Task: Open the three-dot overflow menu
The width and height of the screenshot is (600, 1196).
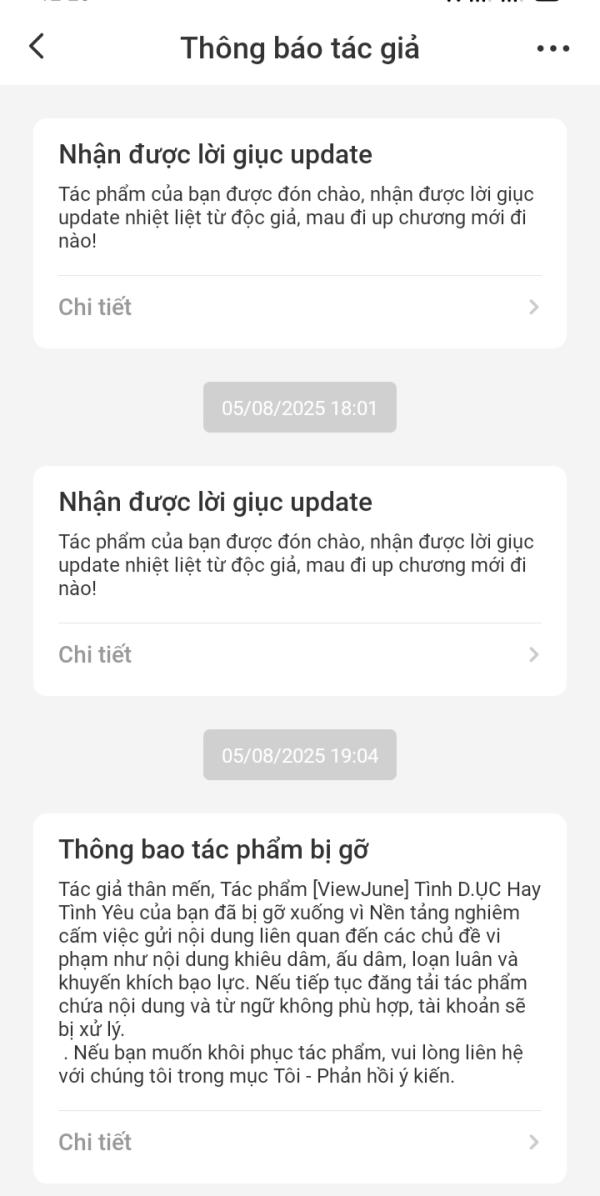Action: pos(553,48)
